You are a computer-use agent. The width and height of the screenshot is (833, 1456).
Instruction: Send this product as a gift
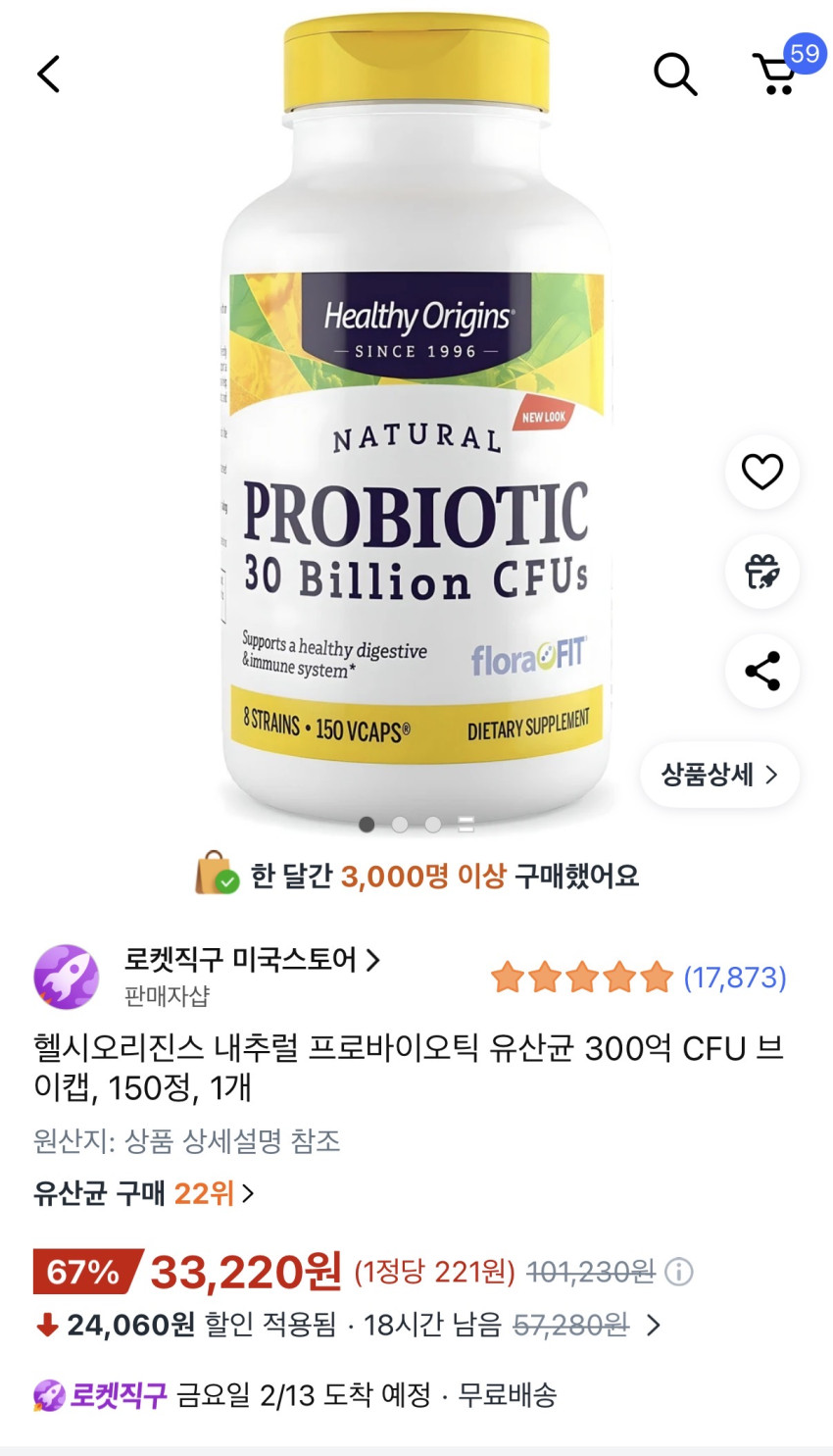761,572
